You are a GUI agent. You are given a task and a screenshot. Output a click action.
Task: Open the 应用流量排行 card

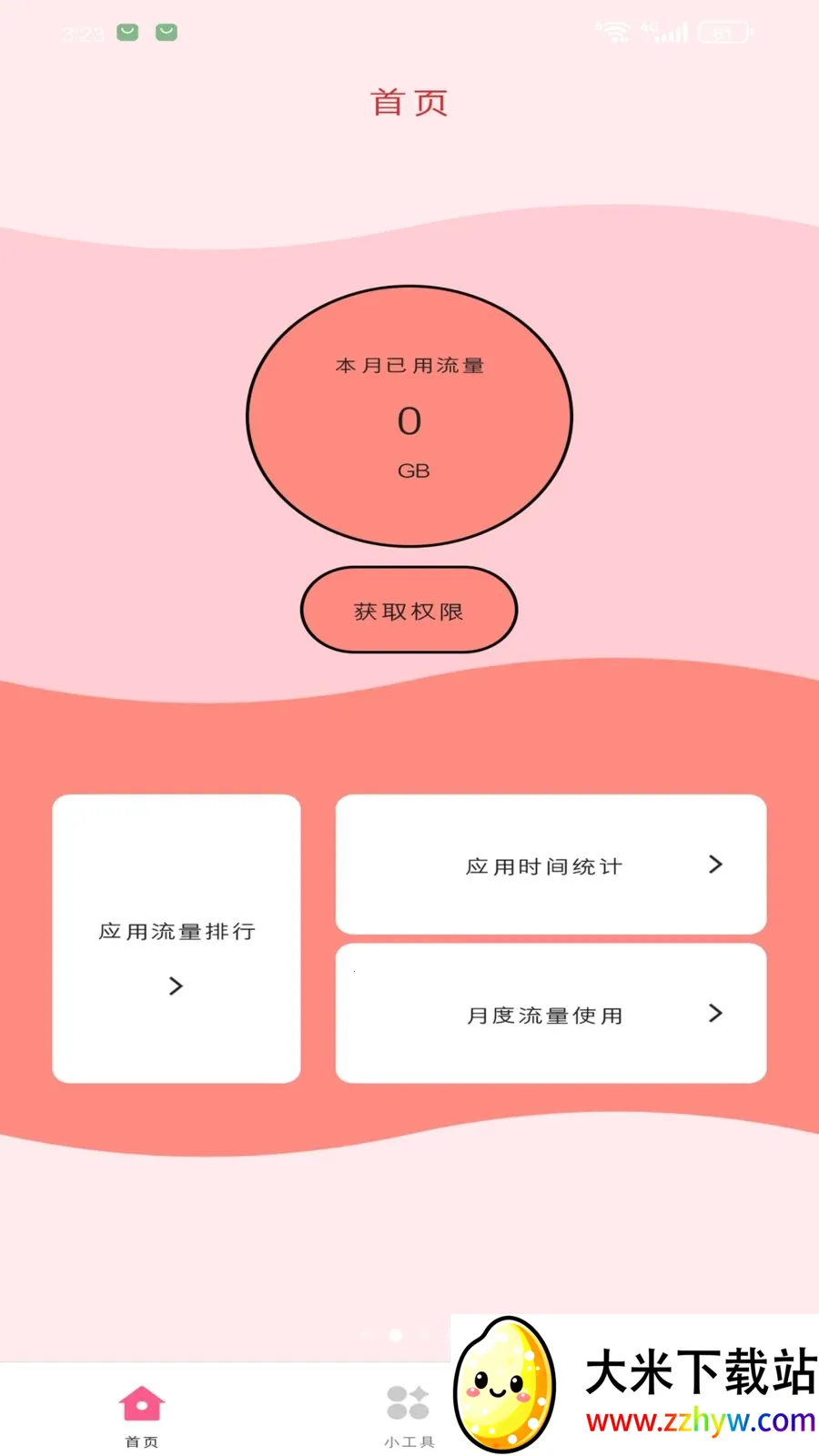(x=177, y=938)
